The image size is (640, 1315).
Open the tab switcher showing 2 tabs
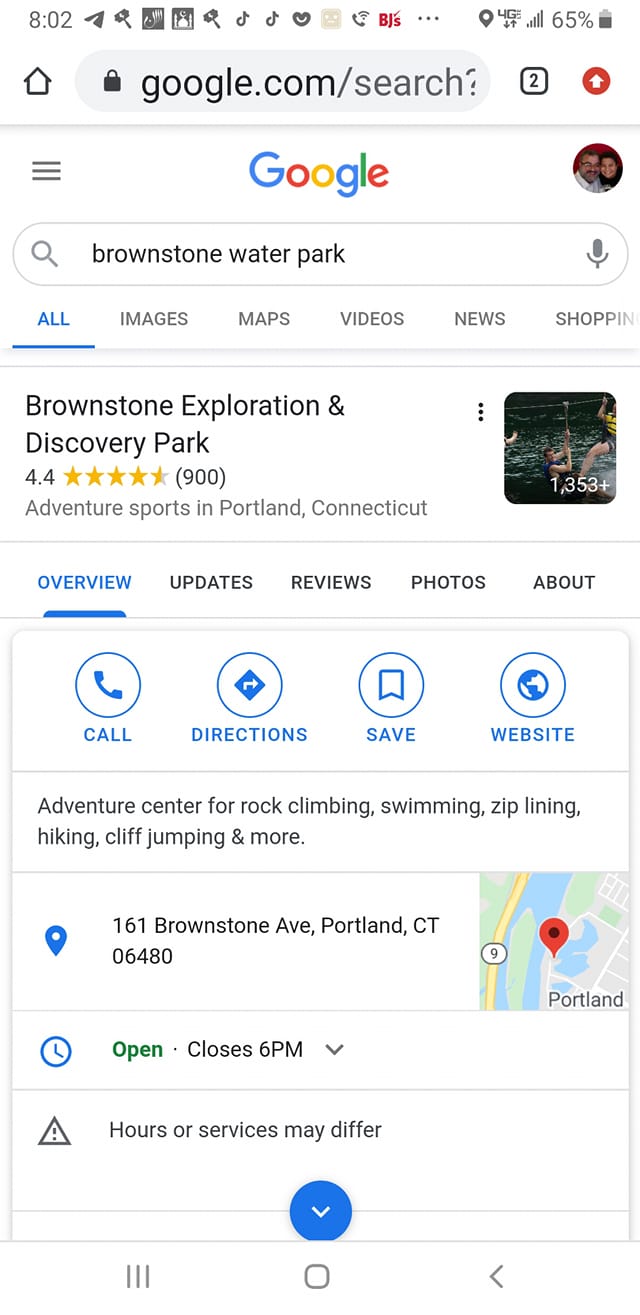(x=534, y=82)
